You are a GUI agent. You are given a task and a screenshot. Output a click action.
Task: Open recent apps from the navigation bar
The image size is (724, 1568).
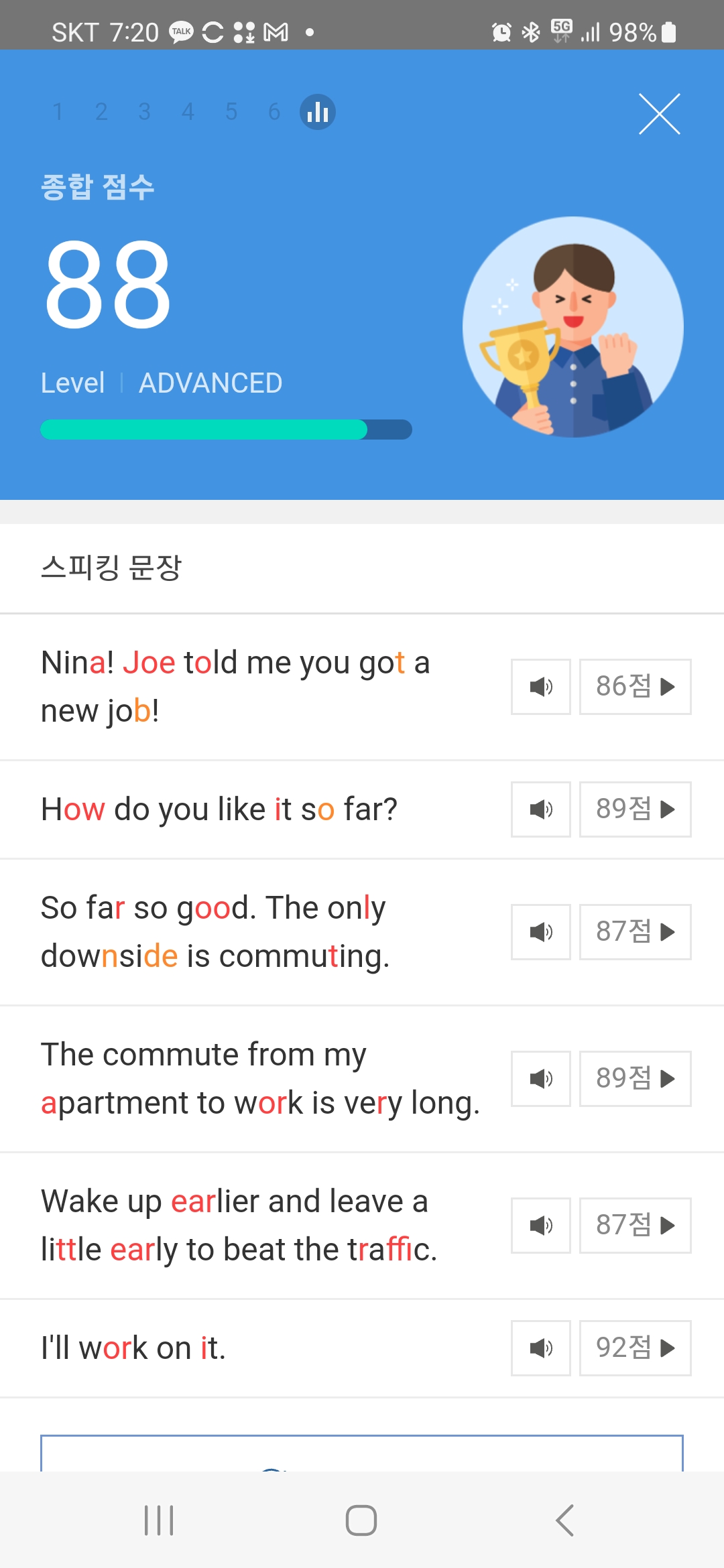[159, 1520]
